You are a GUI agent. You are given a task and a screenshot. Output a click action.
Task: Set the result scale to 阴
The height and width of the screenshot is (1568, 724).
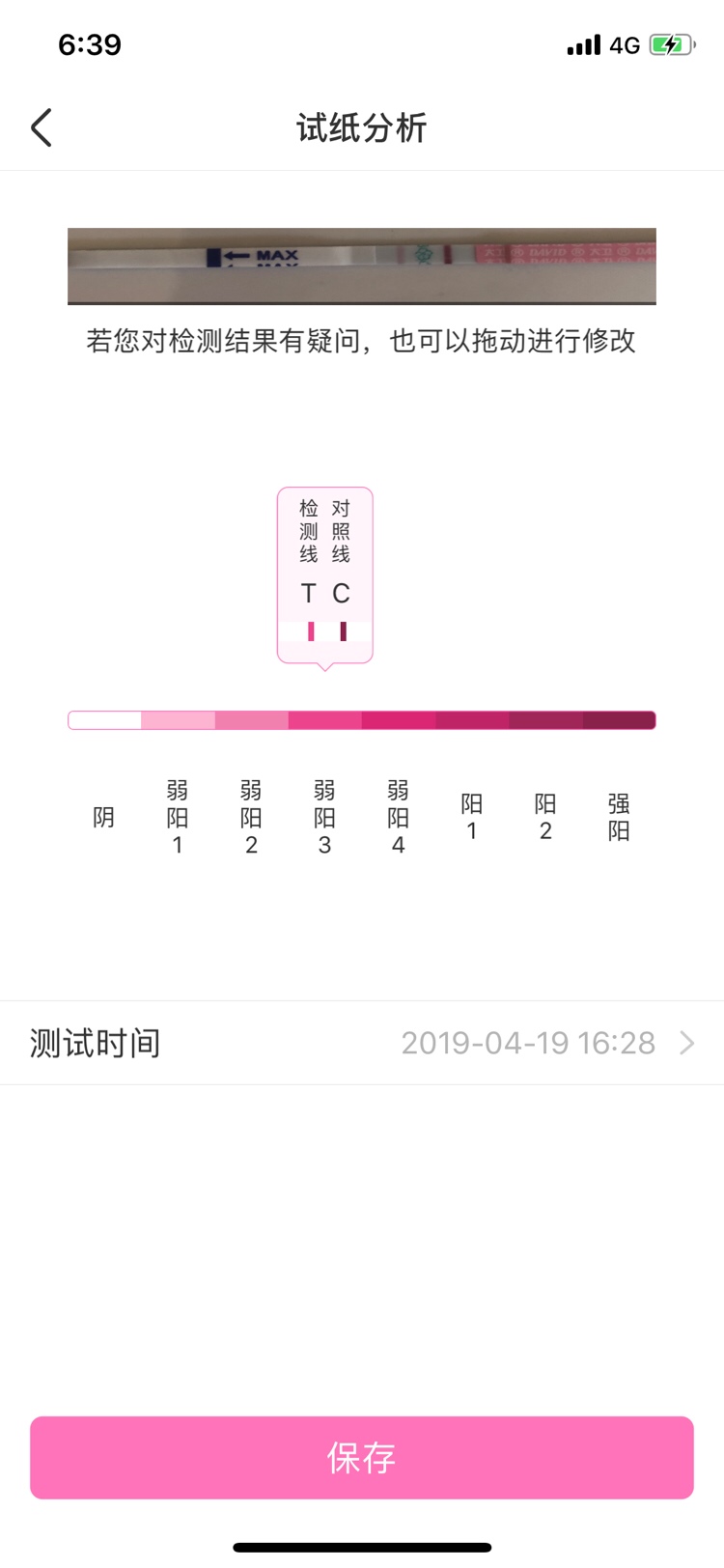click(x=104, y=720)
